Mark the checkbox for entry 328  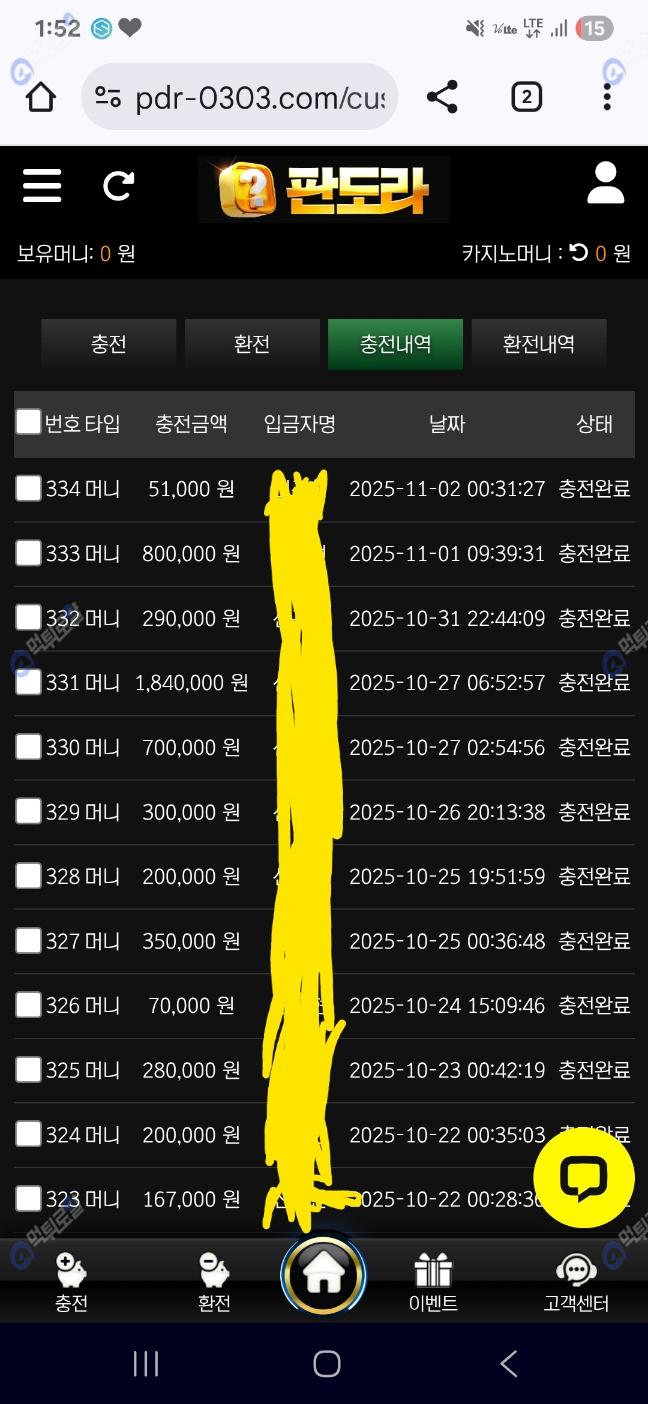click(x=28, y=876)
